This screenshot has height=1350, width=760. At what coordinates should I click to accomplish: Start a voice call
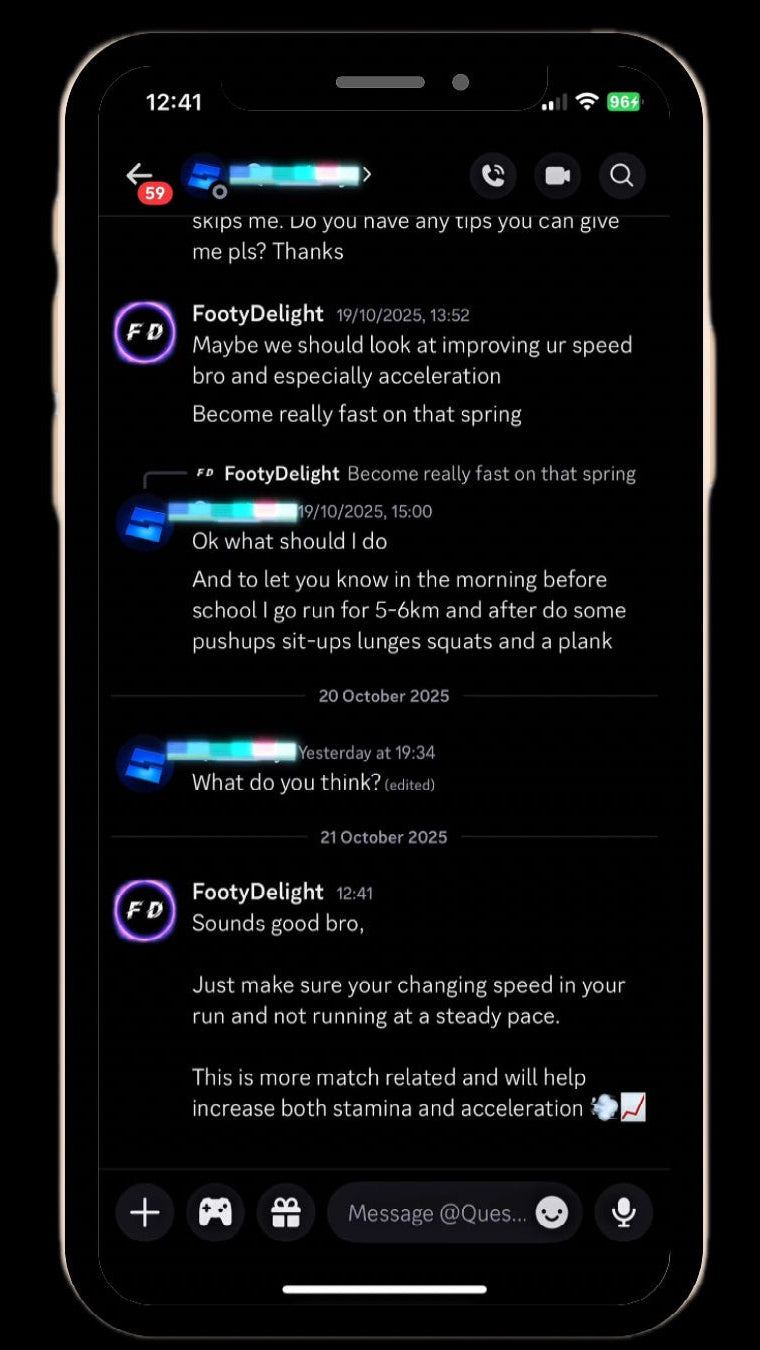[x=493, y=176]
